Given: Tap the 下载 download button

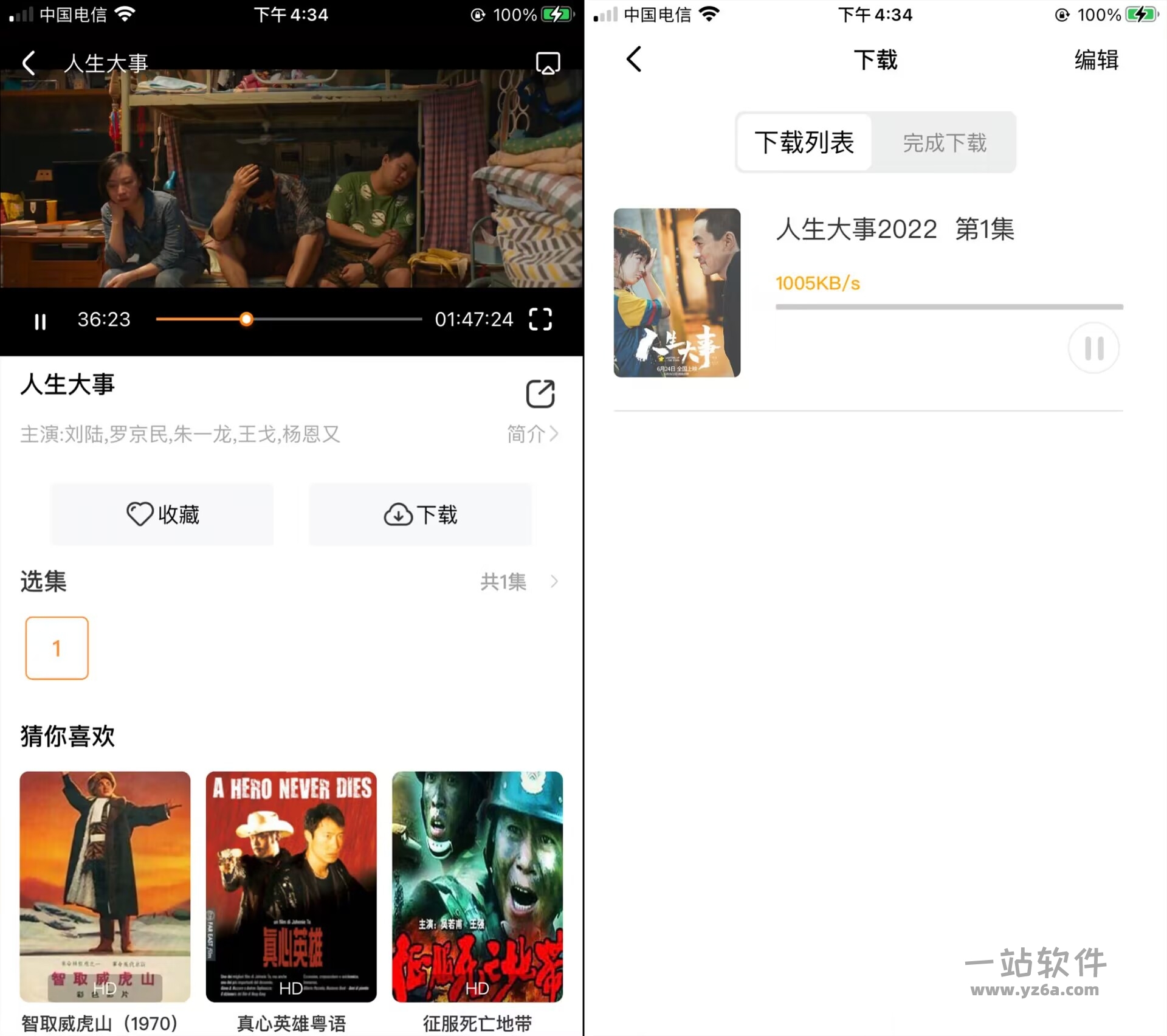Looking at the screenshot, I should [x=420, y=514].
